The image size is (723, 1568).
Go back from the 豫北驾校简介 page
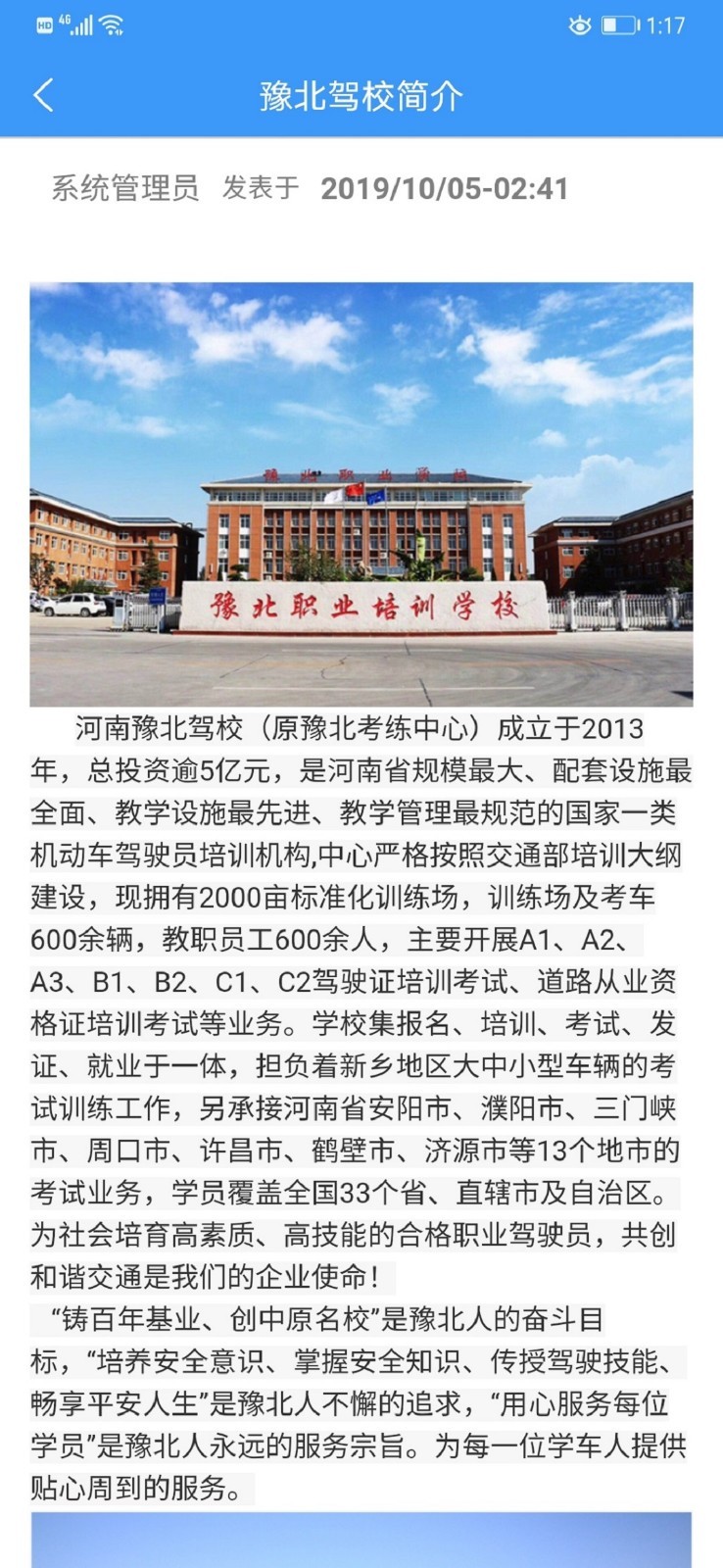pyautogui.click(x=43, y=95)
